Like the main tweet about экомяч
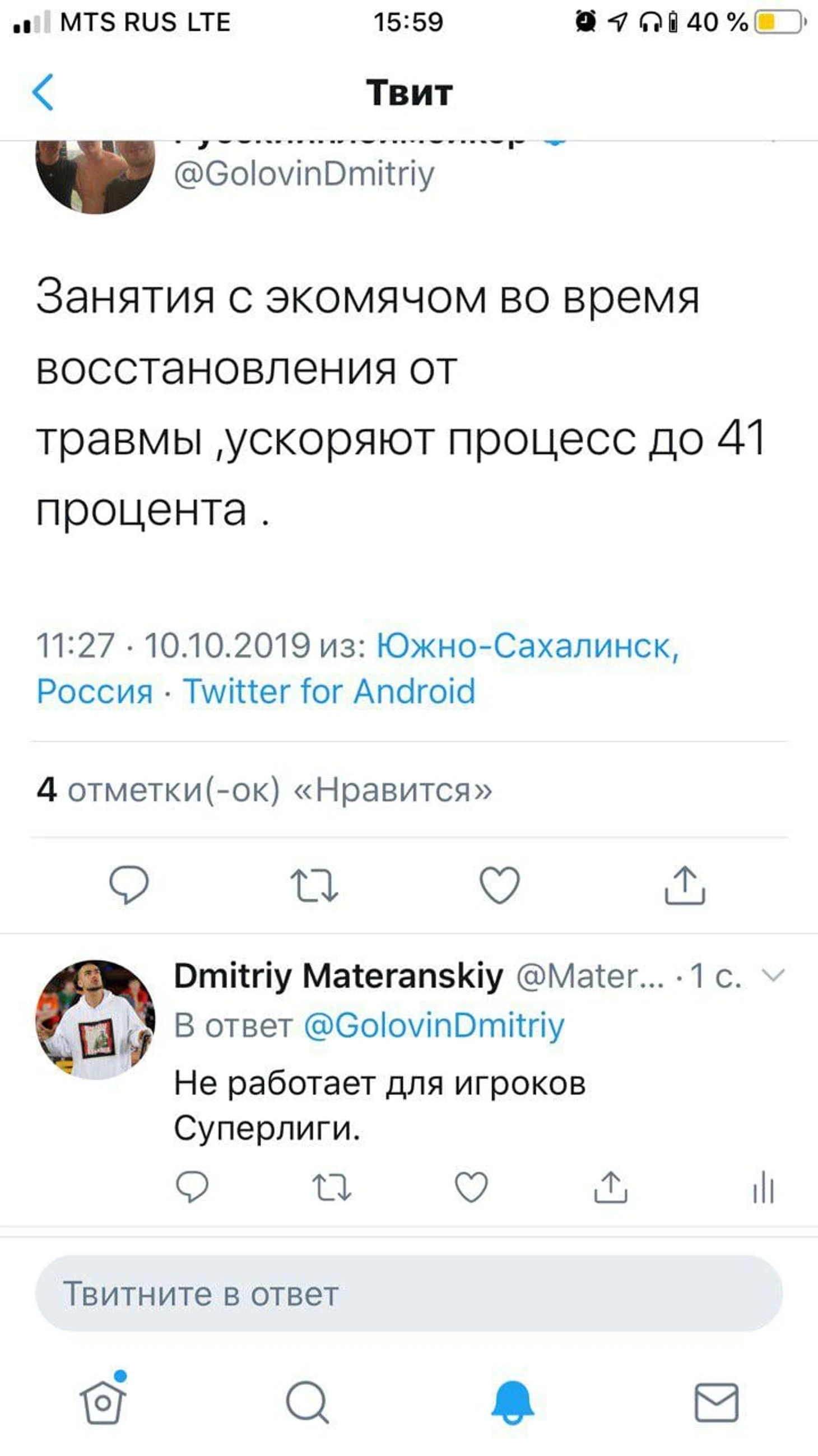The image size is (818, 1456). [x=499, y=885]
